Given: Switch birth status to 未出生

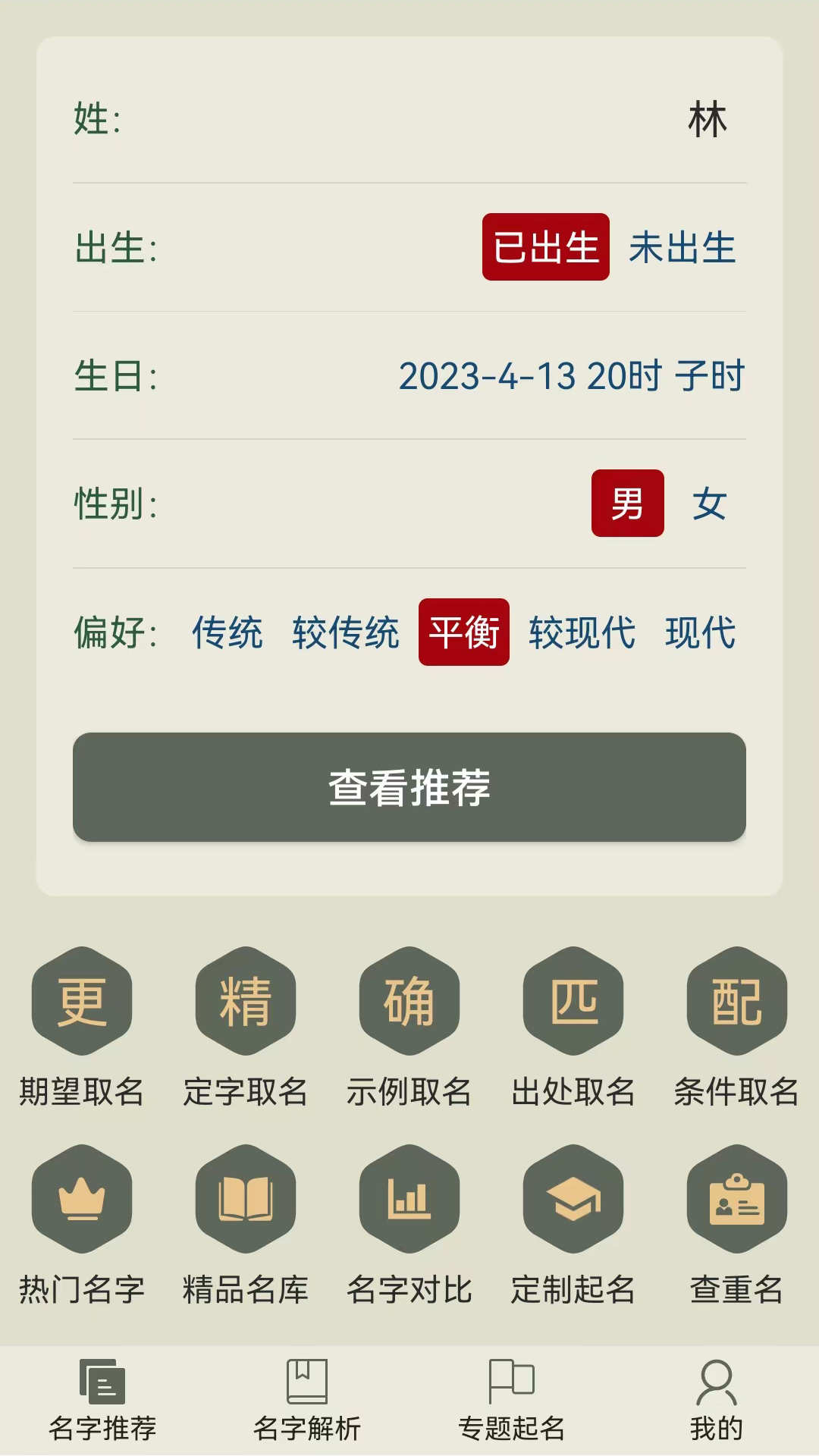Looking at the screenshot, I should coord(681,250).
